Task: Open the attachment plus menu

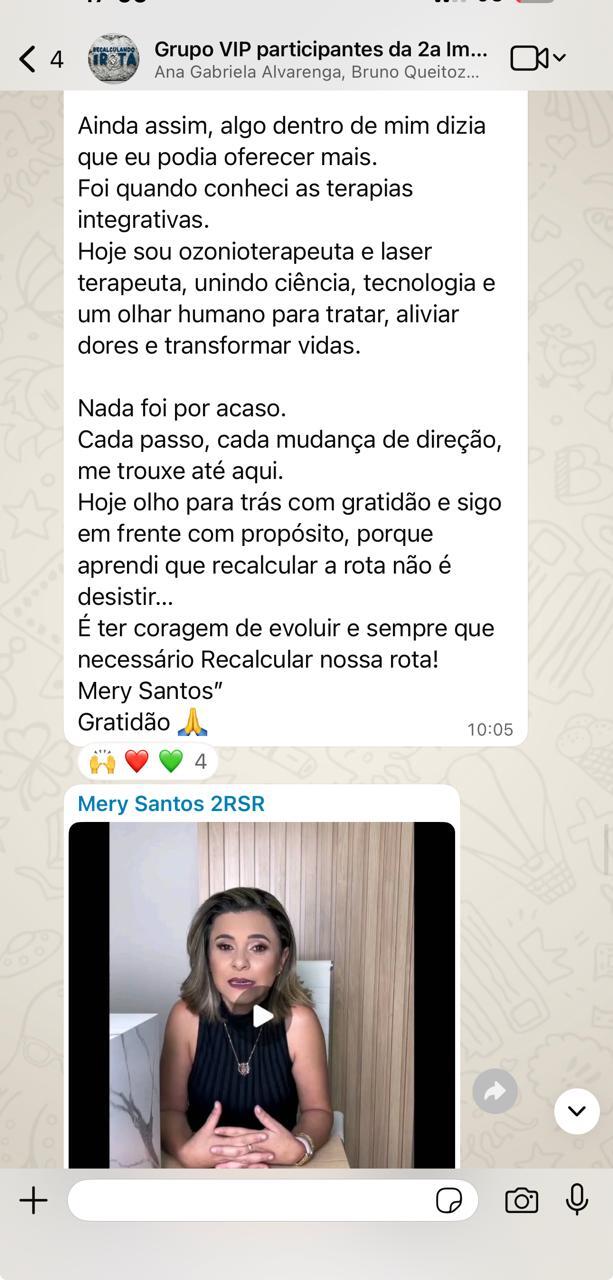Action: pos(33,1200)
